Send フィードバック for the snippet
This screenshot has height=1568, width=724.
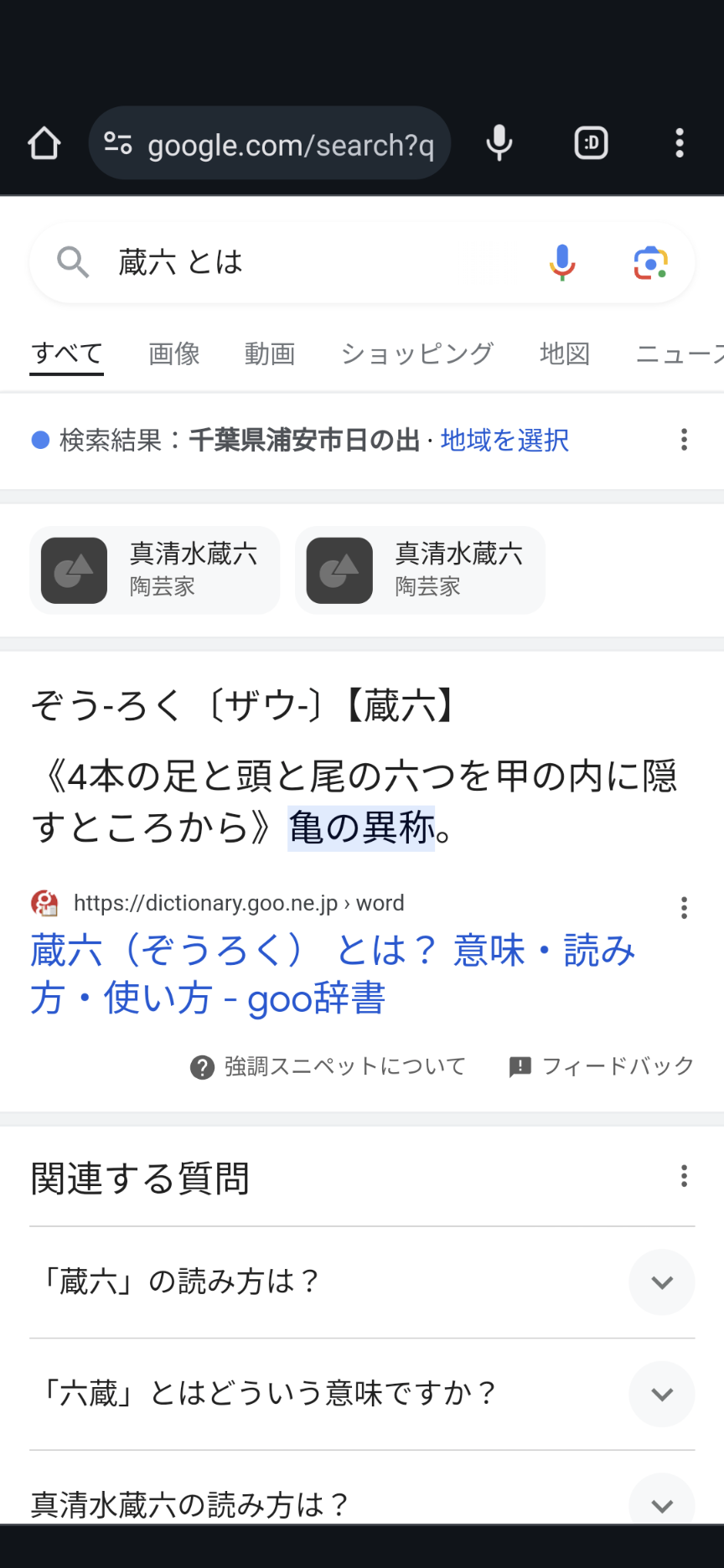602,1066
